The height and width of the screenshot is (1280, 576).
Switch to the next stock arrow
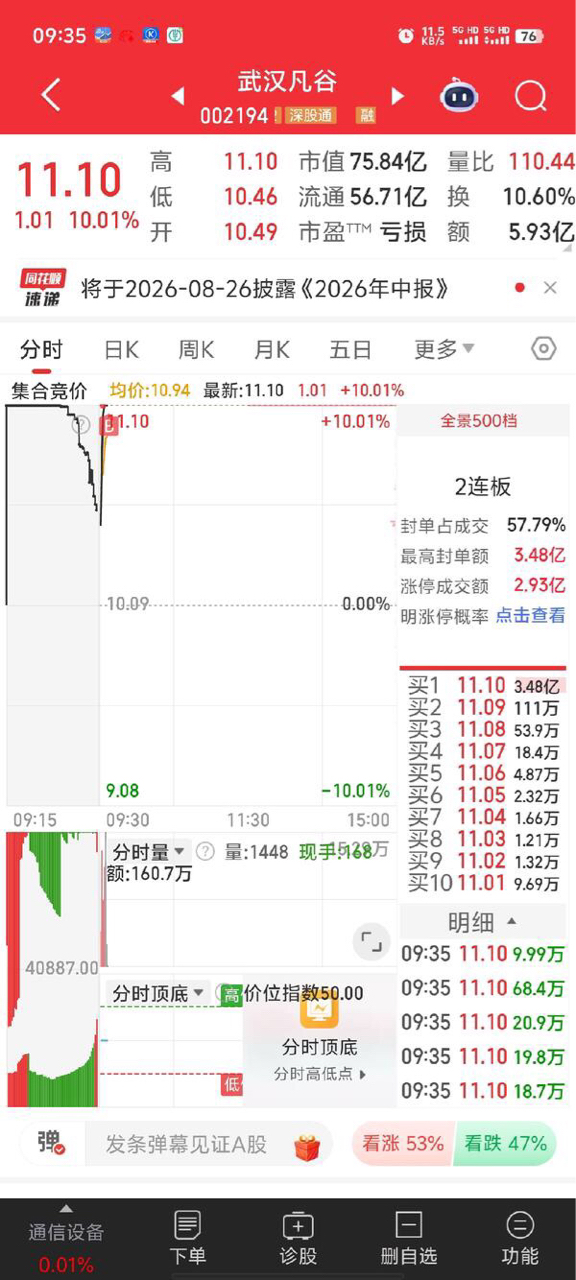tap(397, 96)
